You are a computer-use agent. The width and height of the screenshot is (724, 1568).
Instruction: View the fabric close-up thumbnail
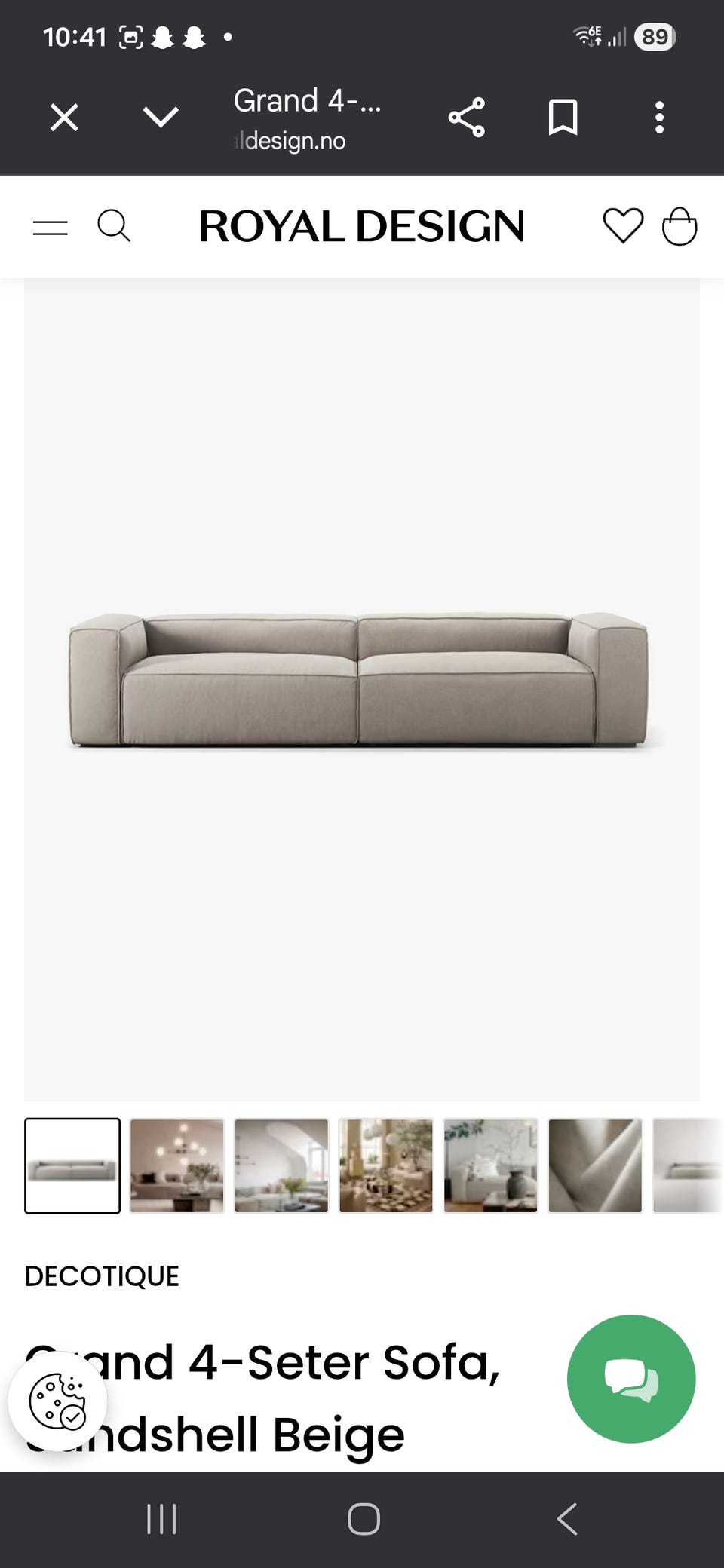tap(595, 1165)
